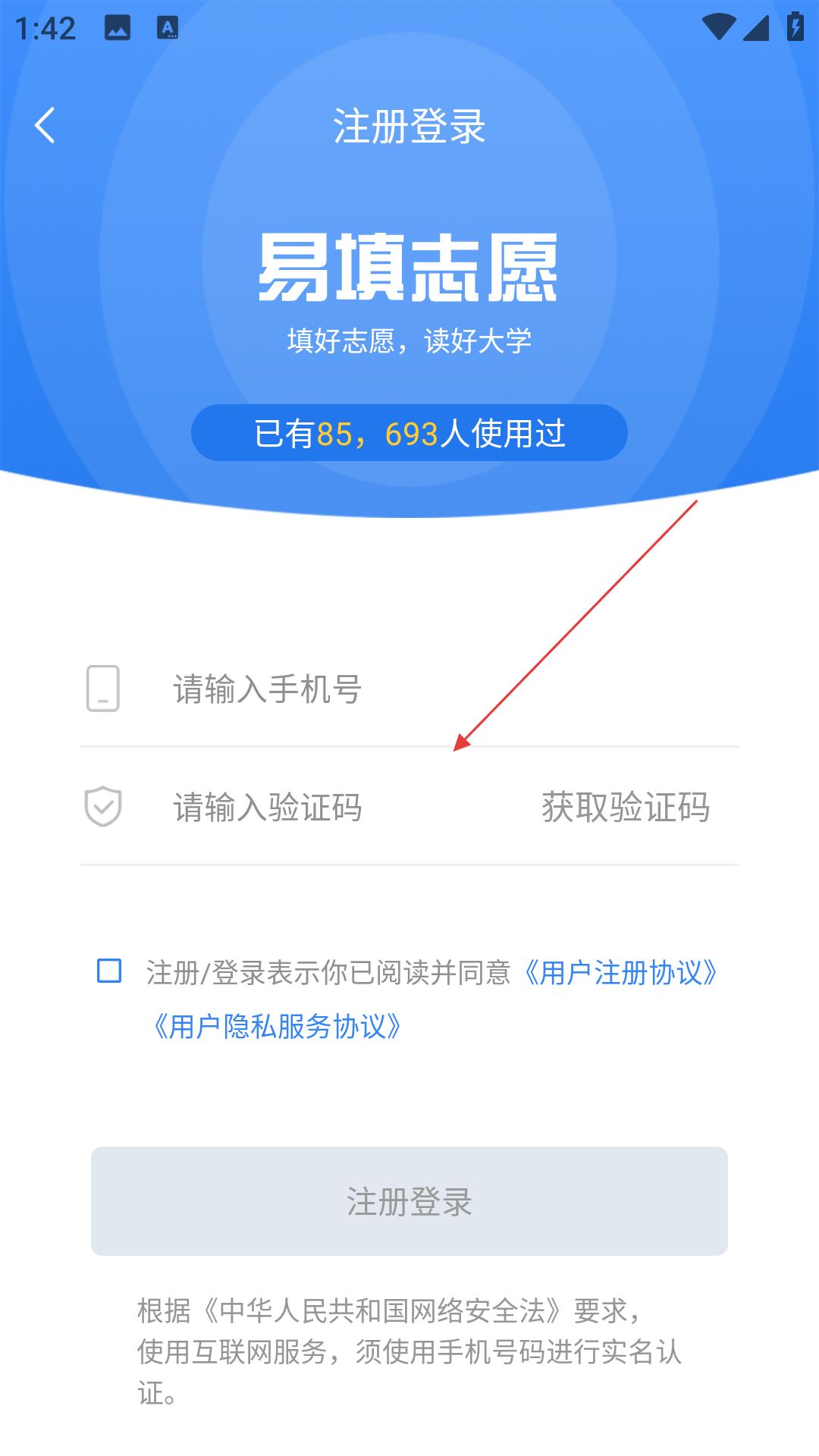Viewport: 819px width, 1456px height.
Task: Go back using the top-left arrow
Action: [45, 125]
